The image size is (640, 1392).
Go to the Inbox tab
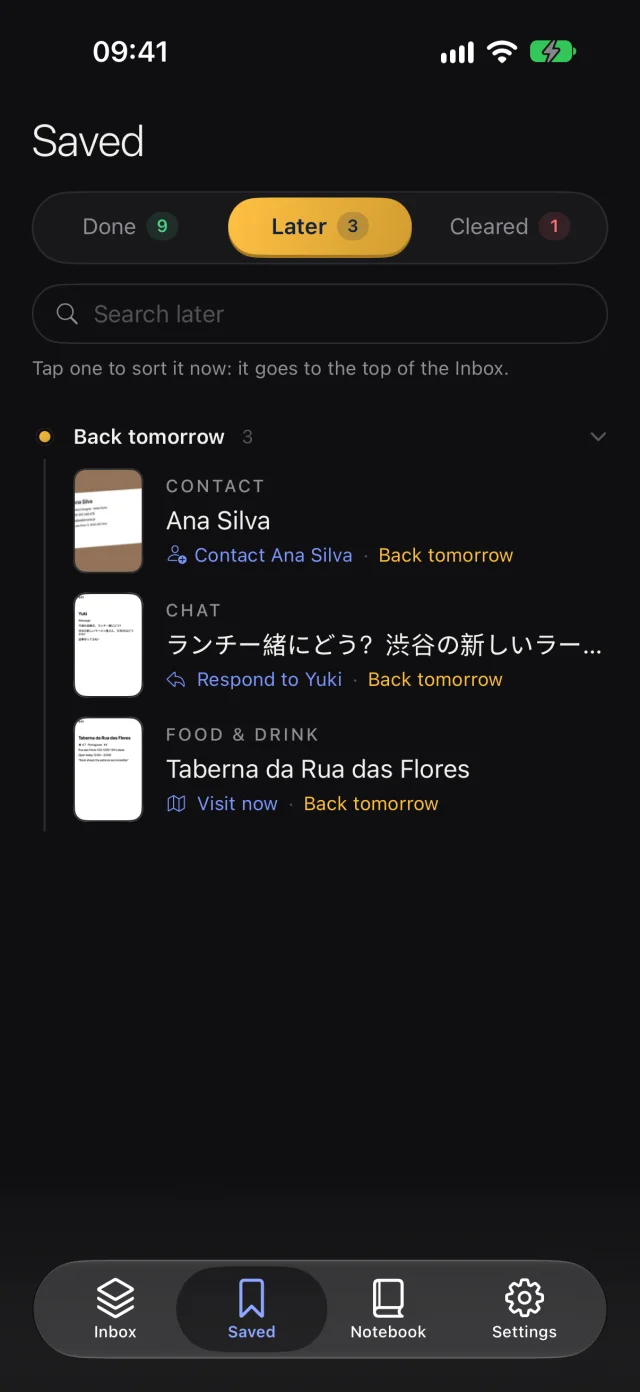coord(115,1309)
